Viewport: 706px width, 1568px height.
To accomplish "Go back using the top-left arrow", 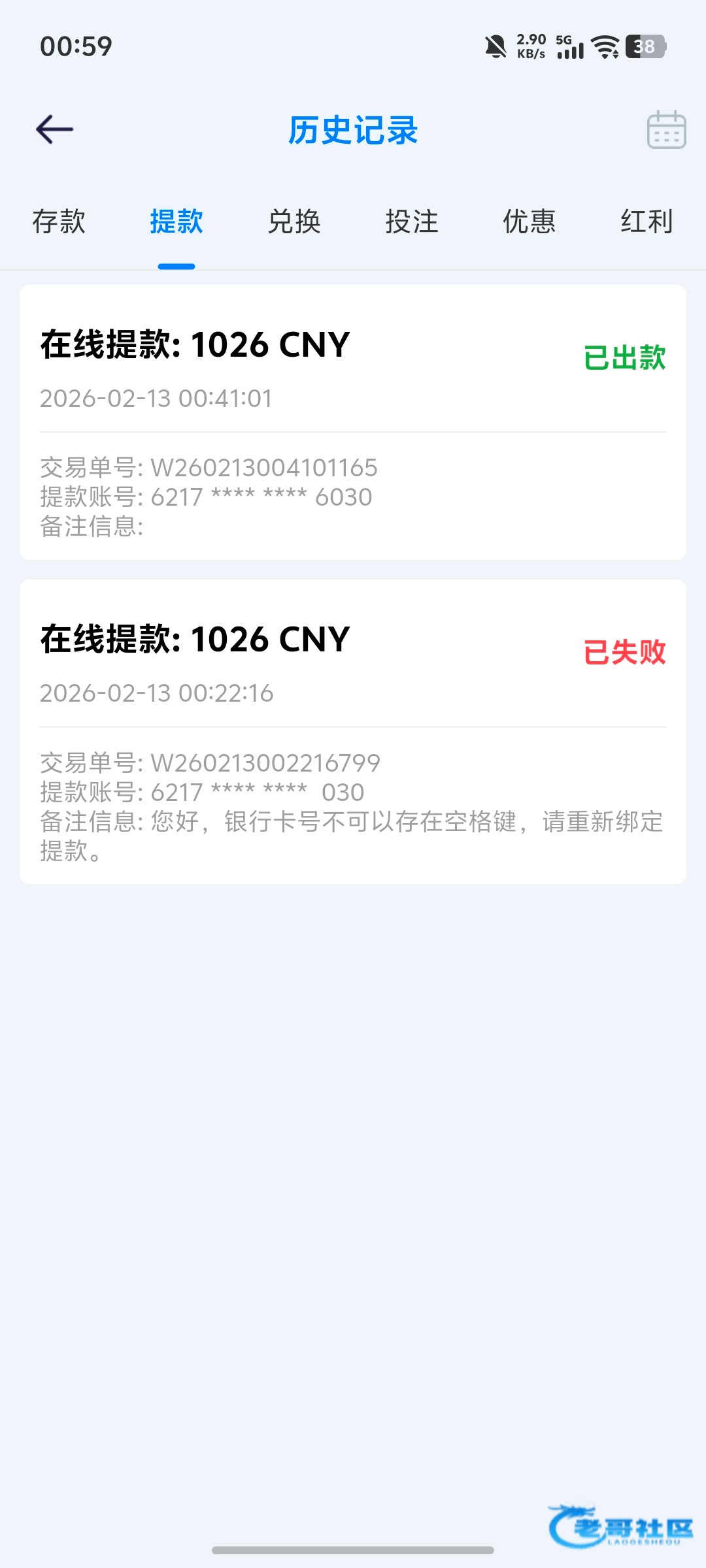I will coord(55,129).
